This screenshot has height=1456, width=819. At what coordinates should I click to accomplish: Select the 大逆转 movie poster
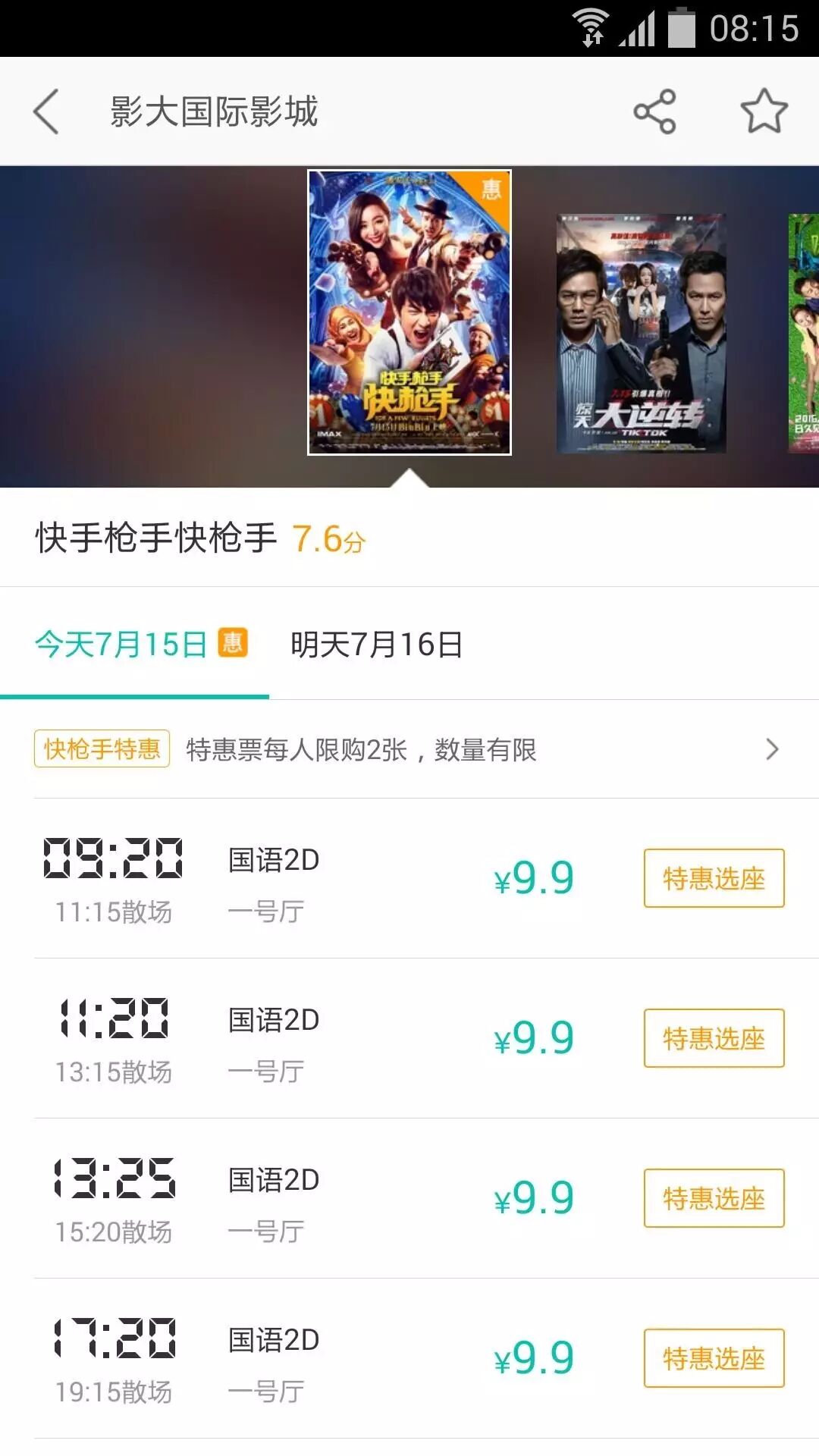642,334
